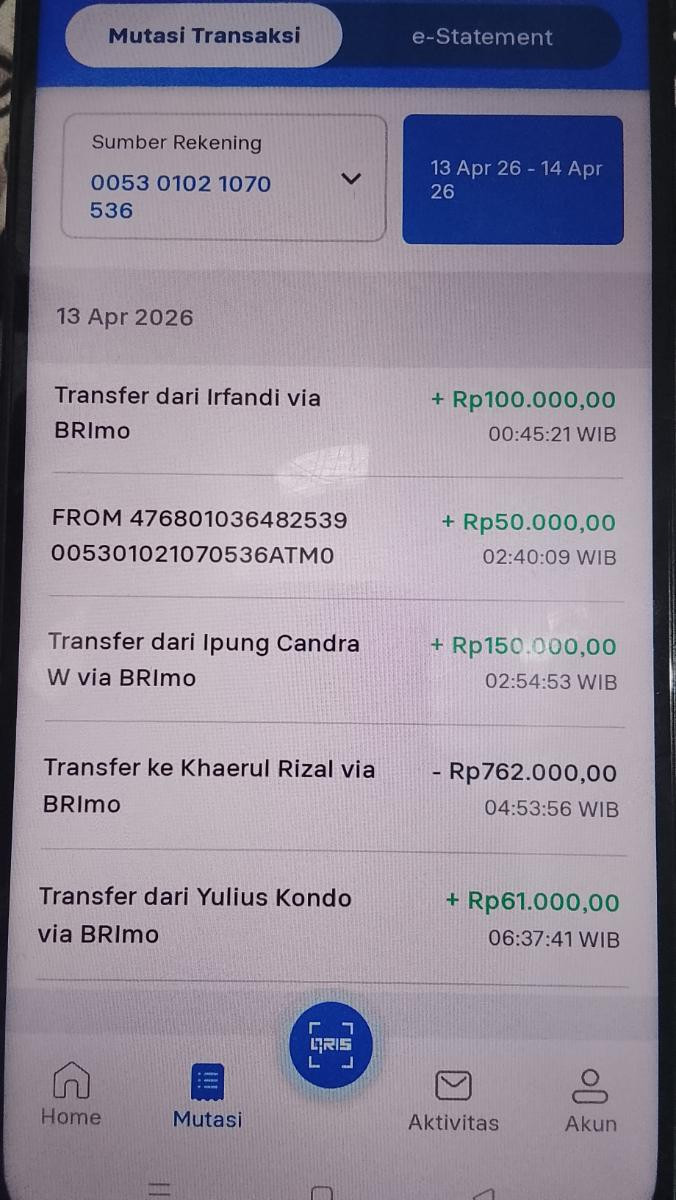Switch to the Akun tab
The height and width of the screenshot is (1200, 676).
click(590, 1100)
